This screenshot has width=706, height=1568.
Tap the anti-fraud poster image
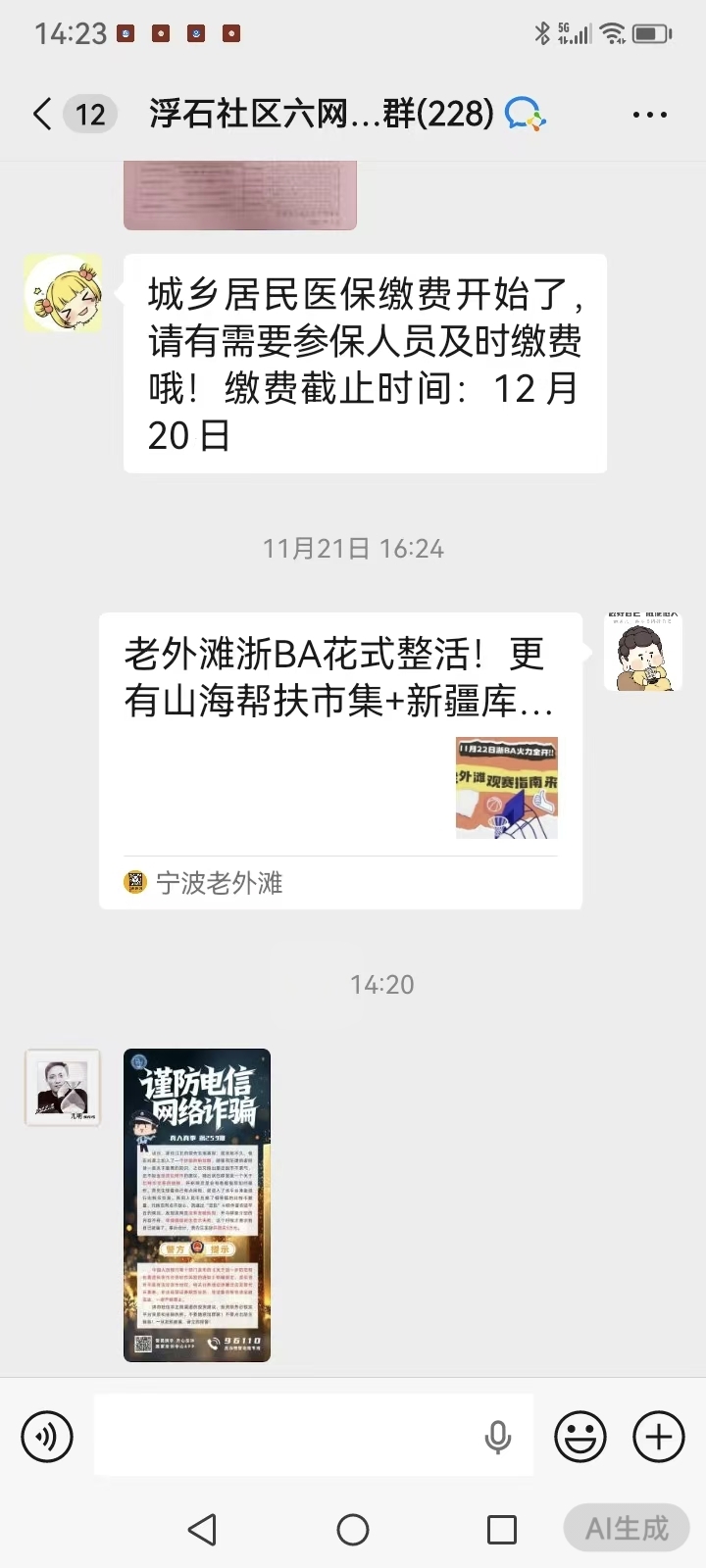point(196,1203)
